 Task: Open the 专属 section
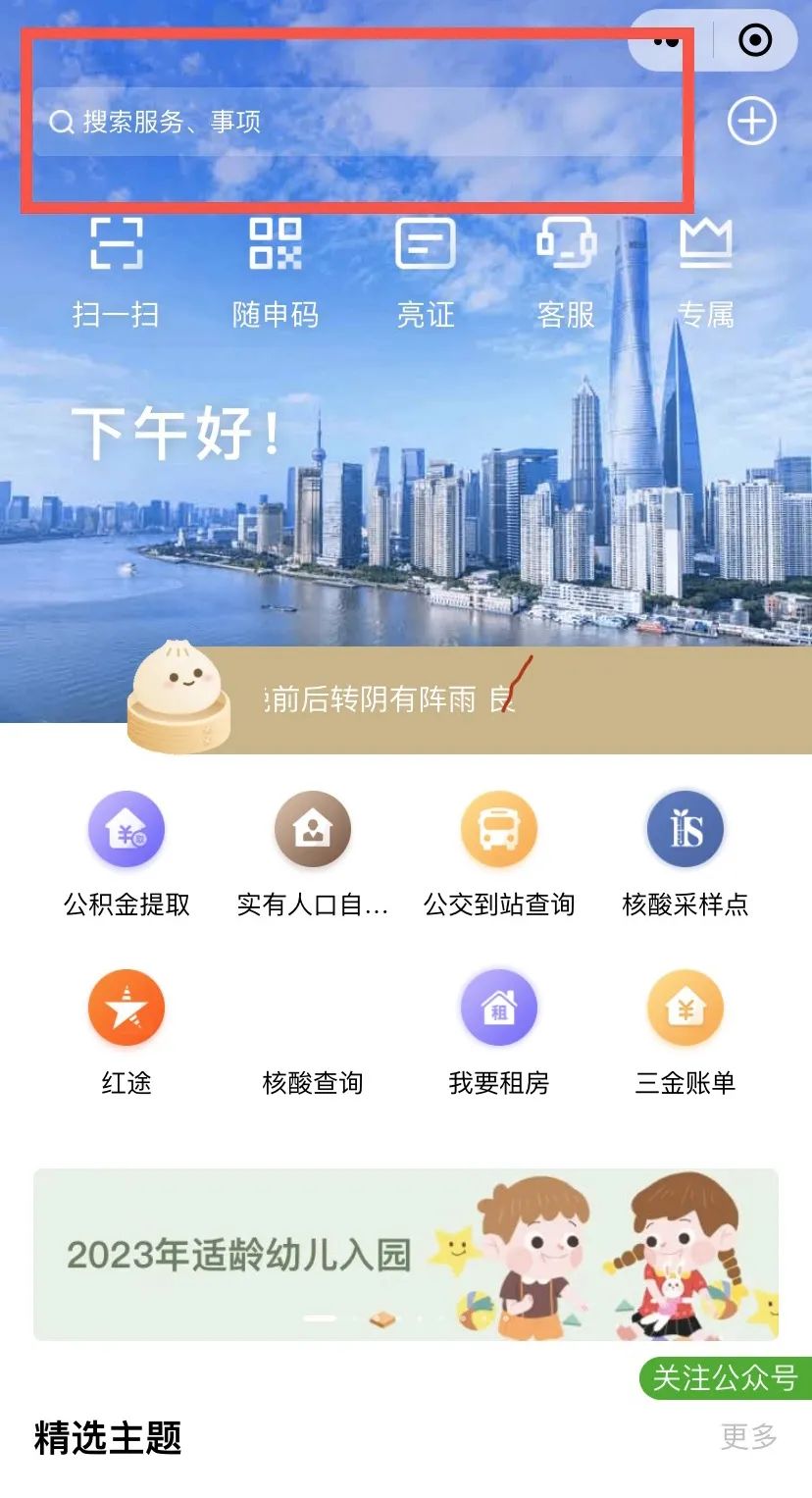click(706, 269)
